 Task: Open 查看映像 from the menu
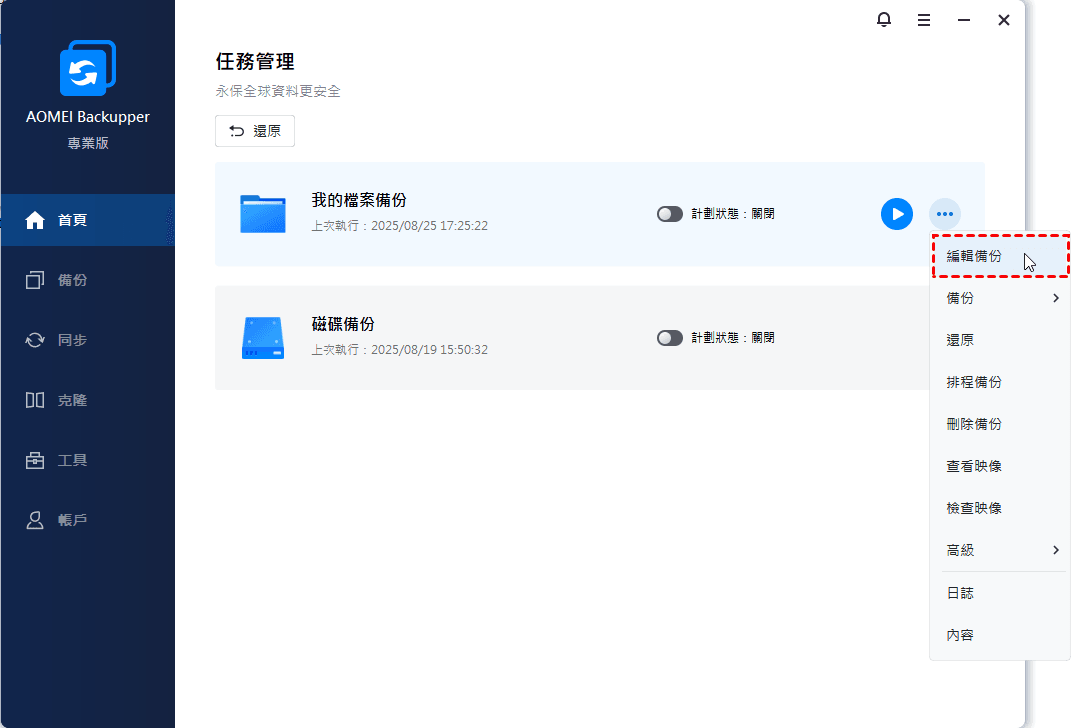[975, 466]
